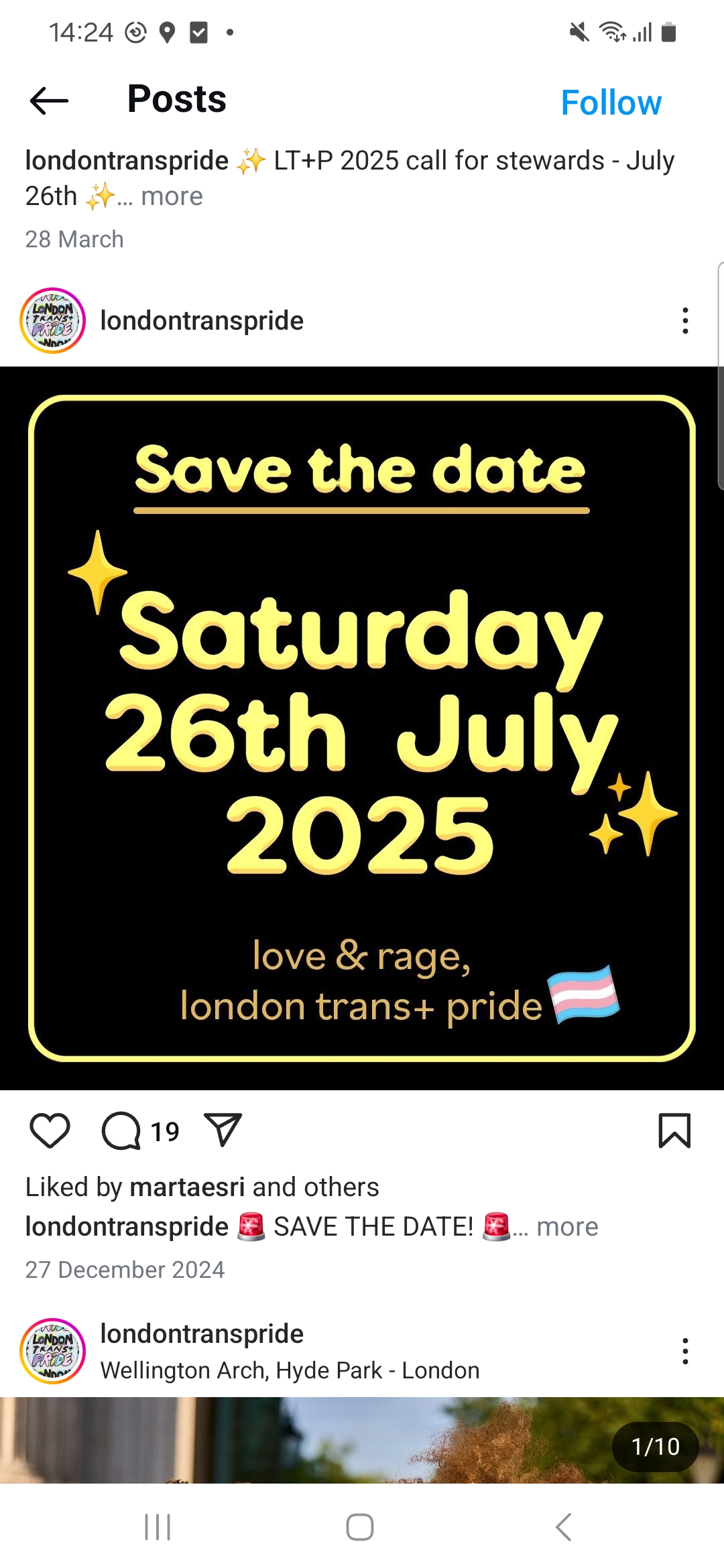Open the Save the date post image
Image resolution: width=724 pixels, height=1568 pixels.
tap(362, 728)
